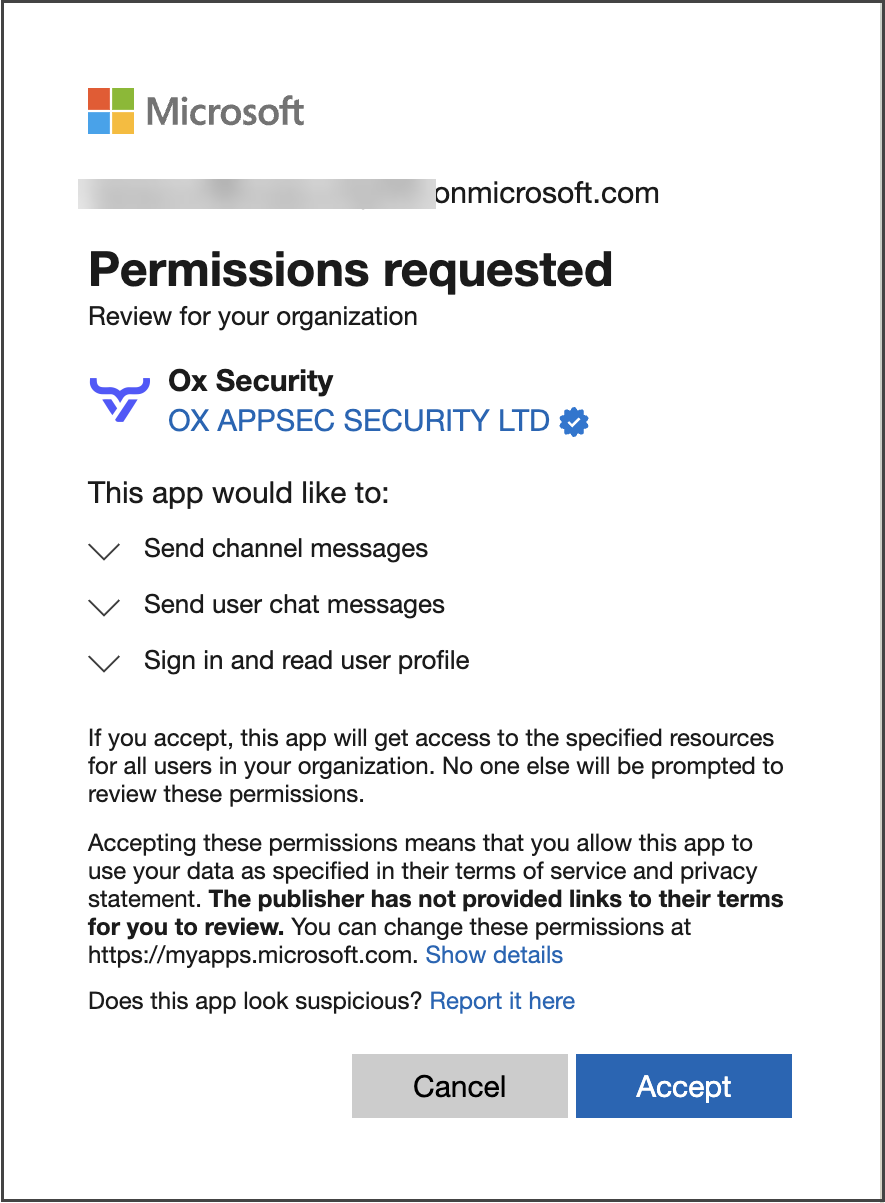Viewport: 885px width, 1203px height.
Task: Expand the Send channel messages permission
Action: click(x=104, y=550)
